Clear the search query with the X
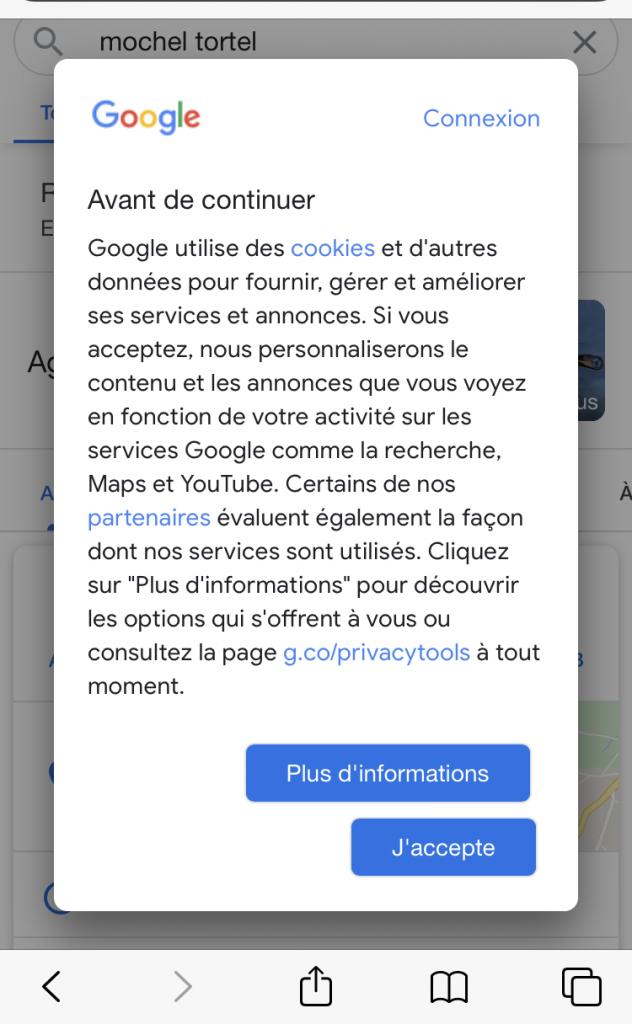This screenshot has height=1024, width=632. [584, 42]
